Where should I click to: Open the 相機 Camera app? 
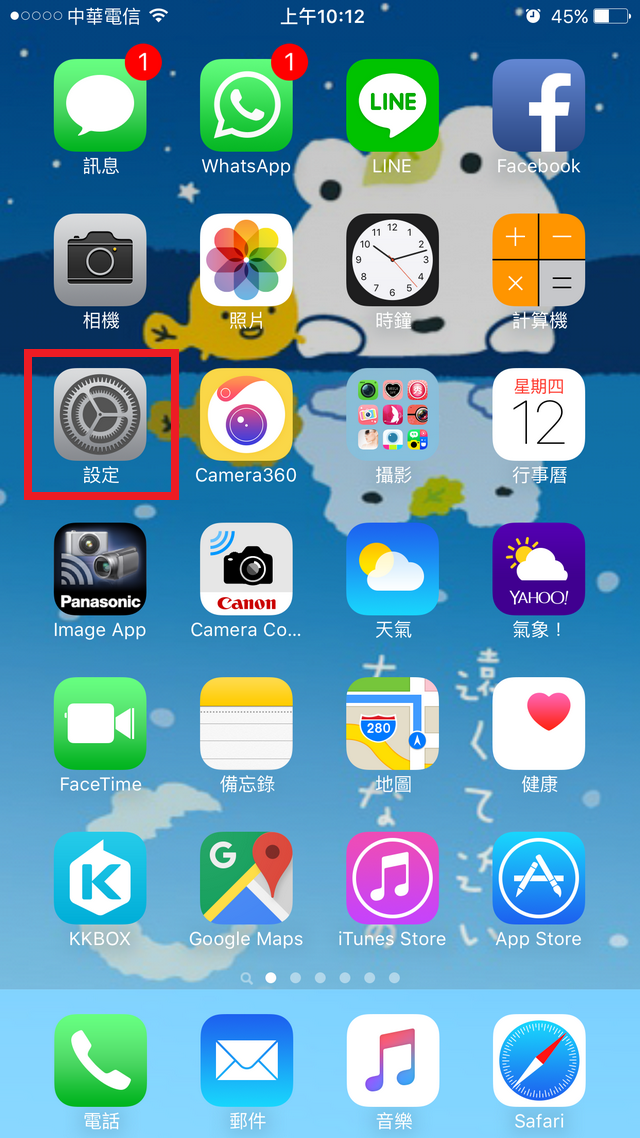point(100,260)
